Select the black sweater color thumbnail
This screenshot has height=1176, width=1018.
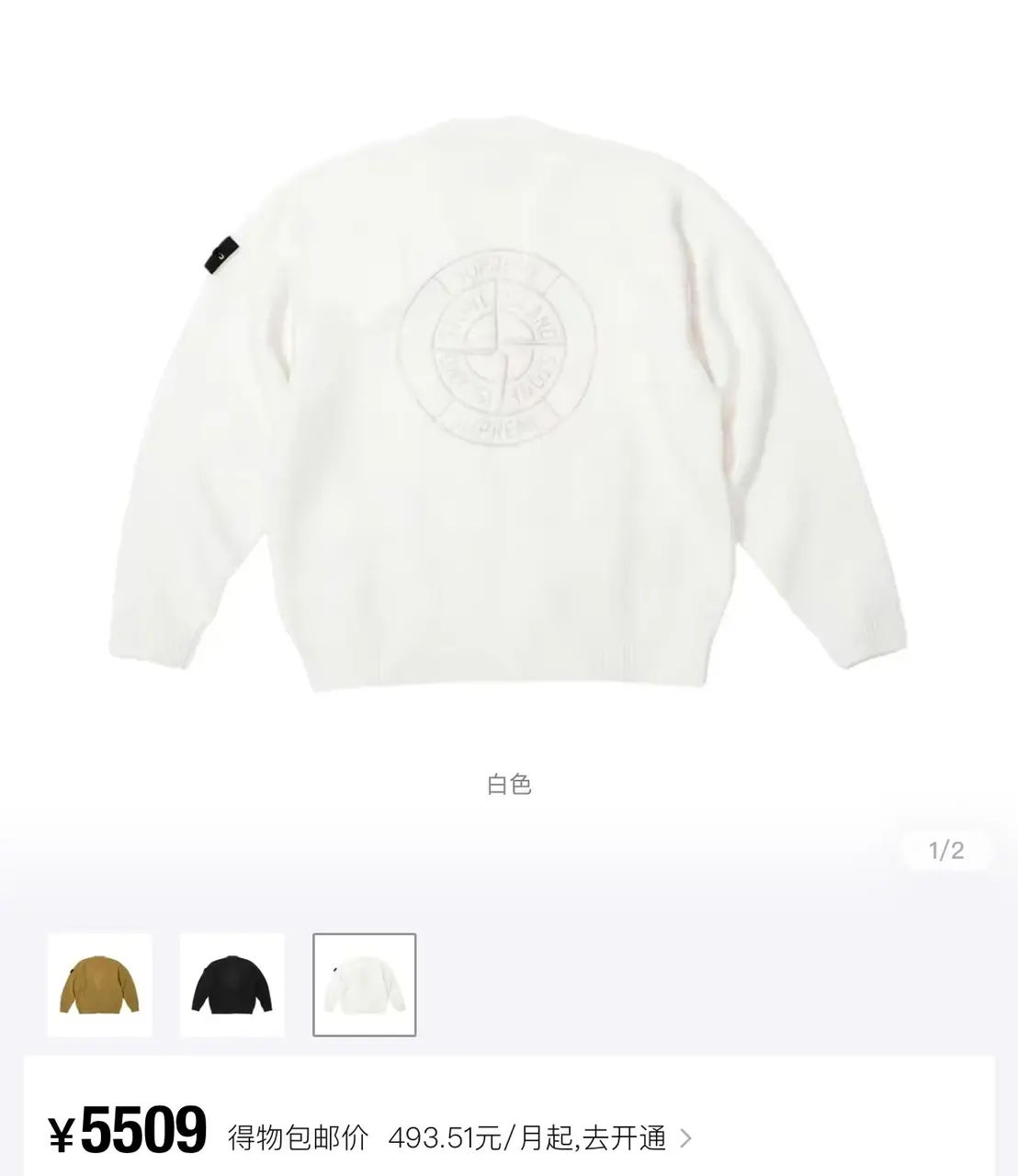[232, 985]
